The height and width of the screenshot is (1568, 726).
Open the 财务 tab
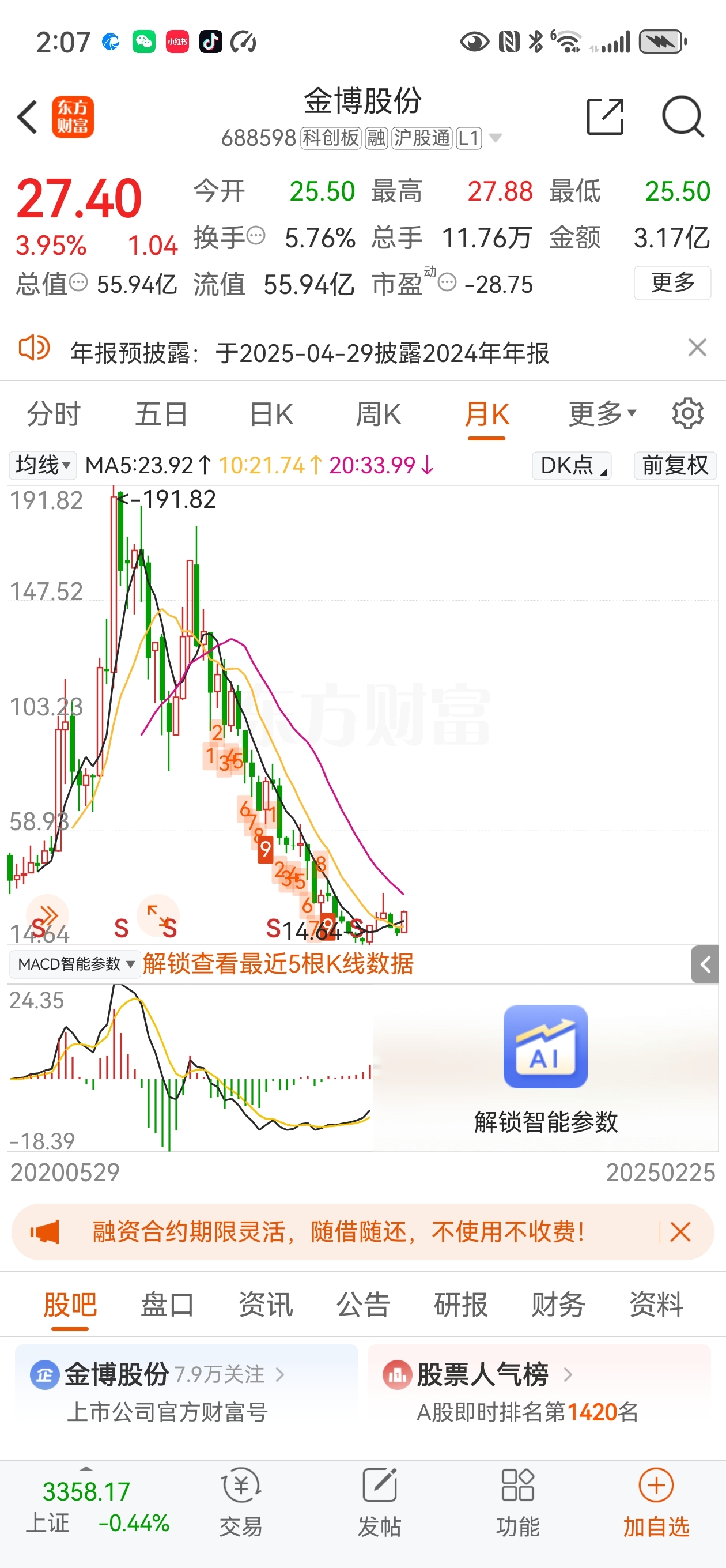click(558, 1305)
